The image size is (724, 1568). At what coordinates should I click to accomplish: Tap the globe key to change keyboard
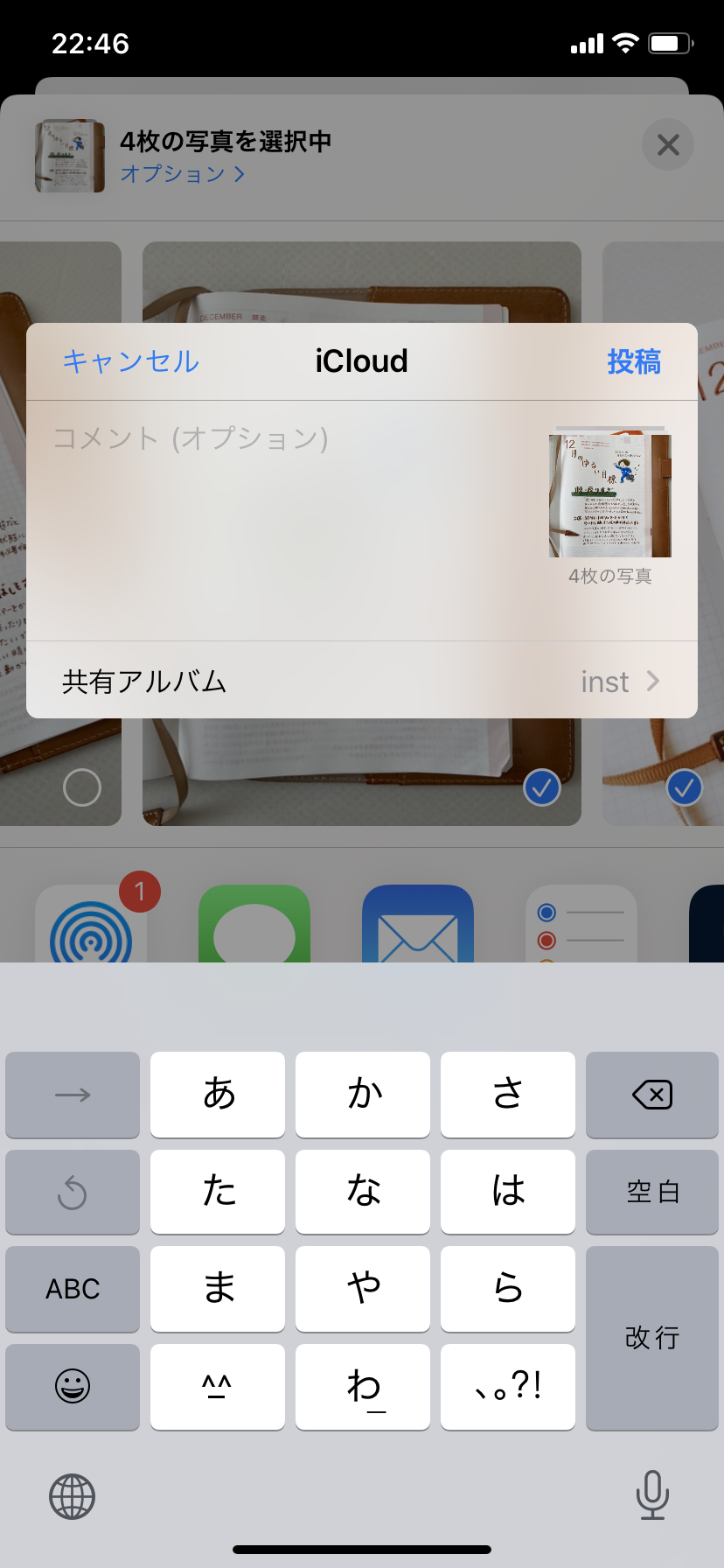(73, 1495)
